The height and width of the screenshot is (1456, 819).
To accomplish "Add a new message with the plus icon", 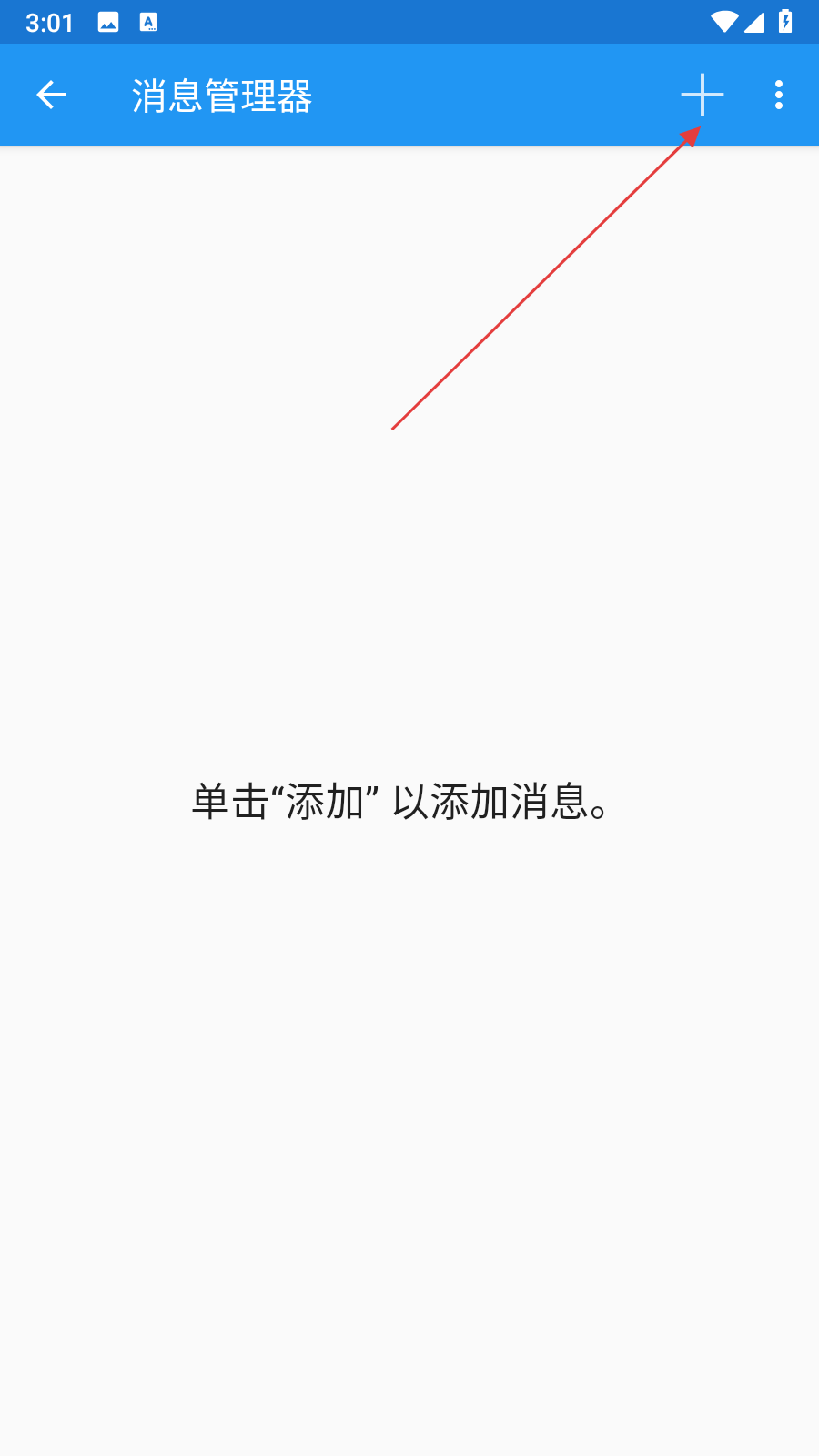I will pyautogui.click(x=702, y=95).
